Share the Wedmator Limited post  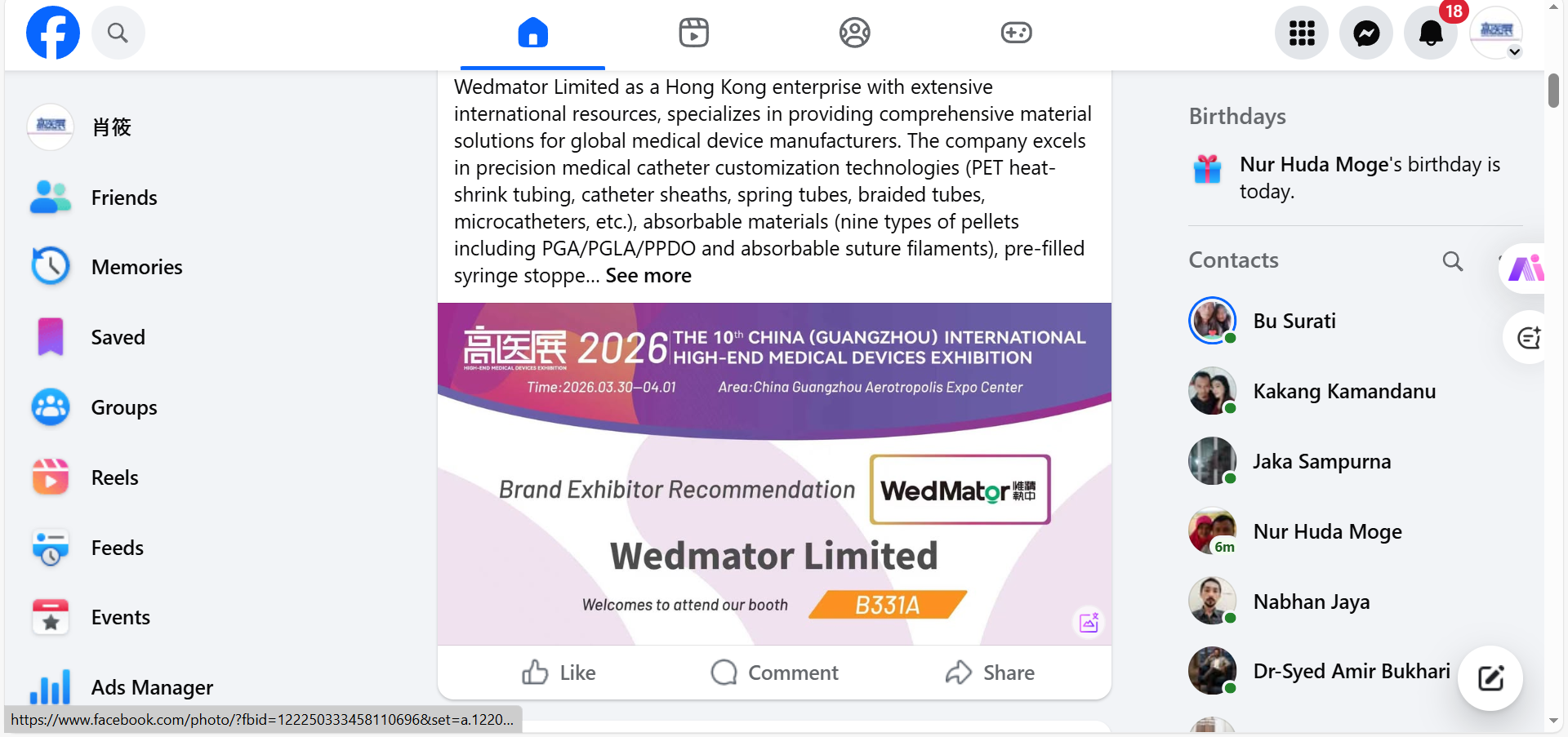(x=990, y=673)
